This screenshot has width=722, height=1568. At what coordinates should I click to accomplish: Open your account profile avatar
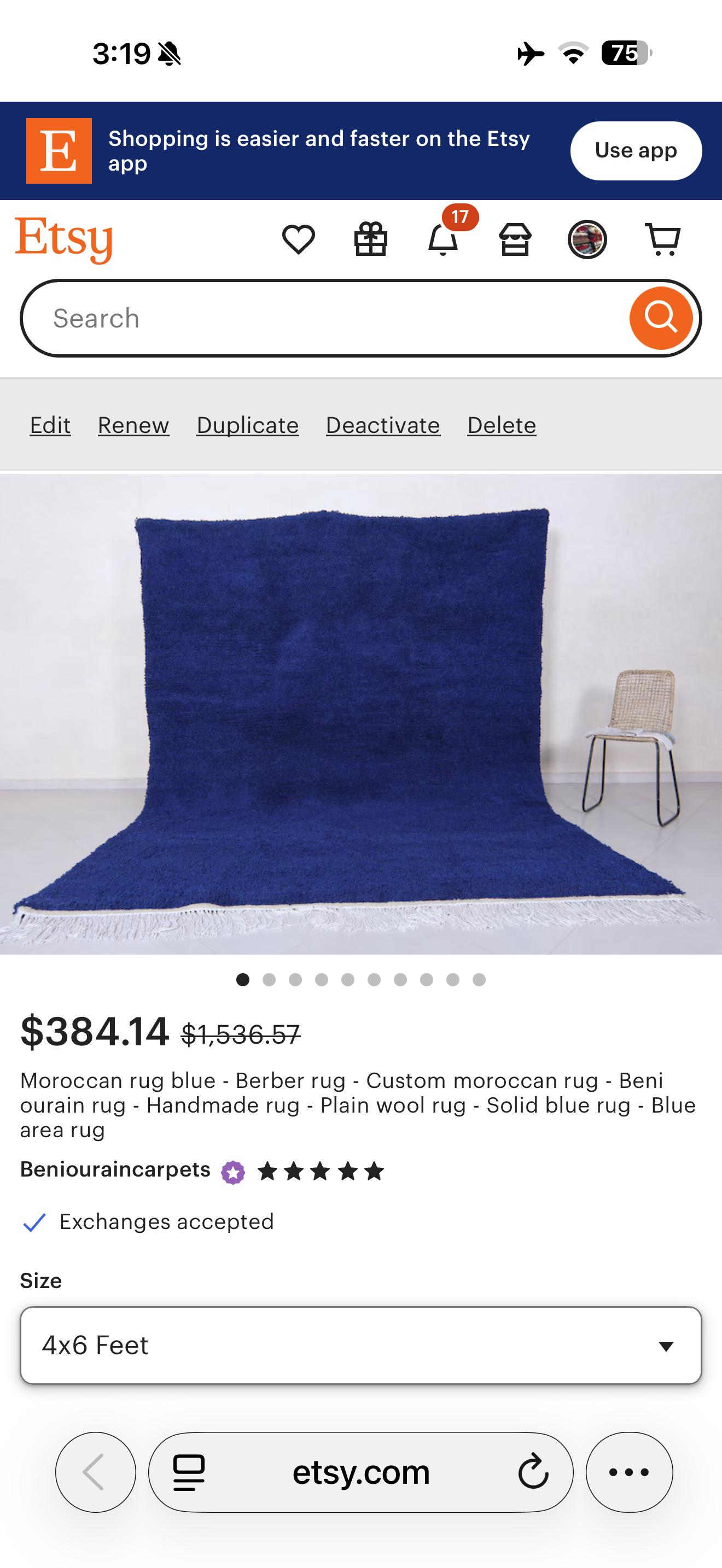pyautogui.click(x=587, y=239)
